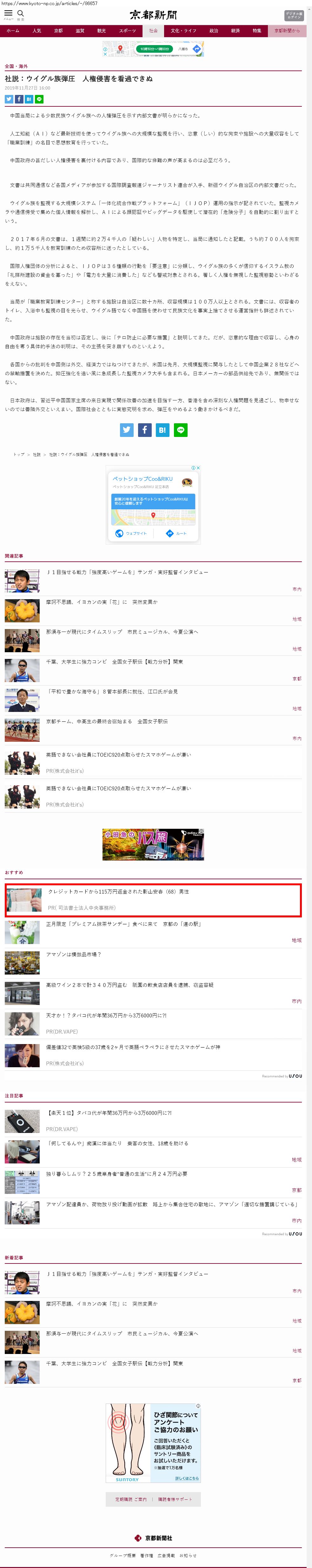
Task: Share article on Twitter below the headline
Action: 9,99
